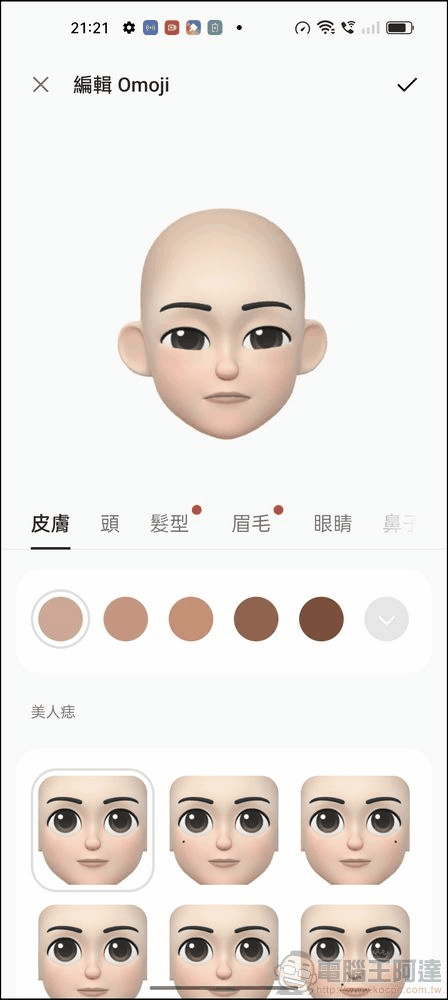
Task: Pick the second skin tone swatch
Action: 126,619
